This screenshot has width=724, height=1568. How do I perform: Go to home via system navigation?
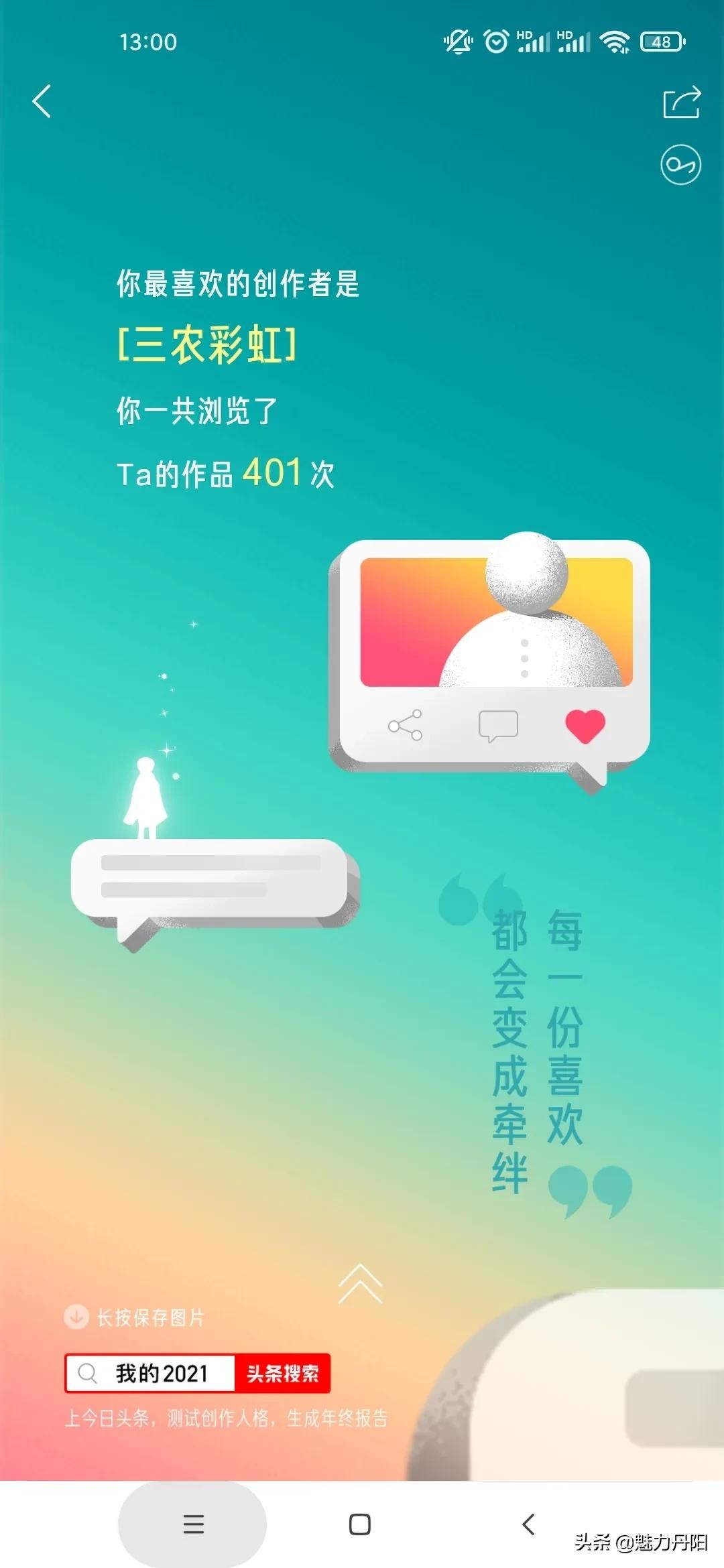coord(360,1524)
